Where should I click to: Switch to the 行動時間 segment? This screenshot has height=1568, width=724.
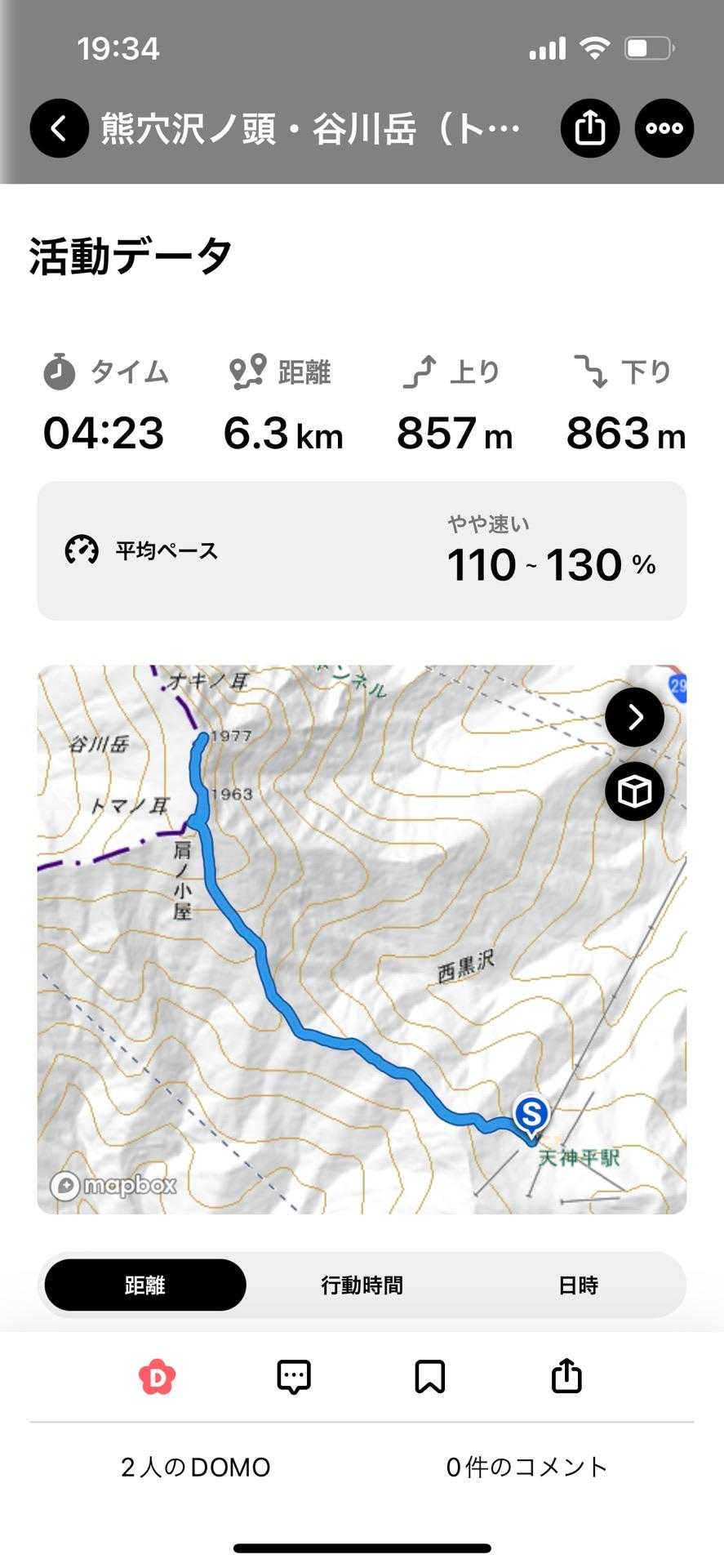[362, 1285]
